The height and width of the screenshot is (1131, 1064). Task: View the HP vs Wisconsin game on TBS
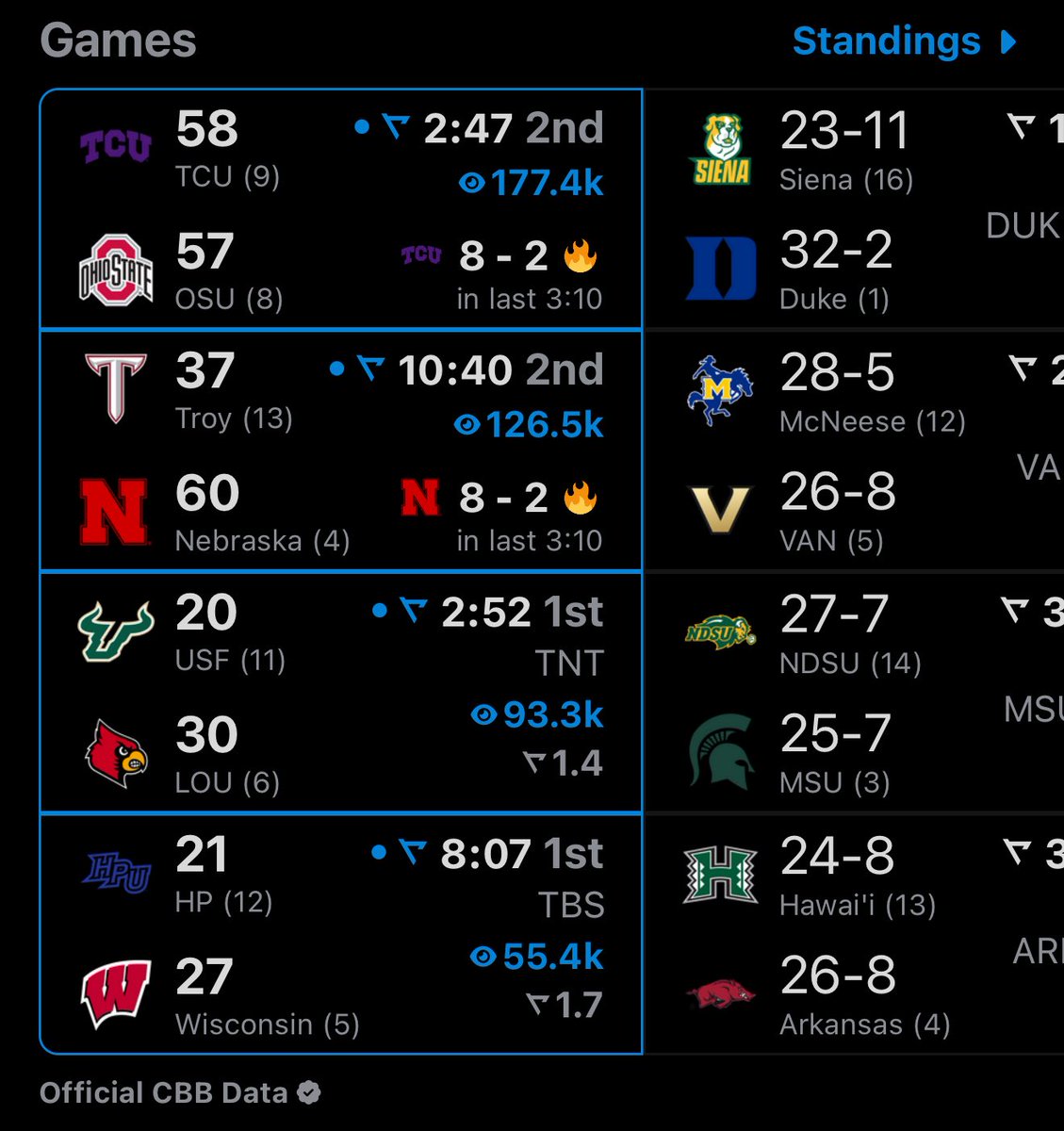tap(340, 934)
